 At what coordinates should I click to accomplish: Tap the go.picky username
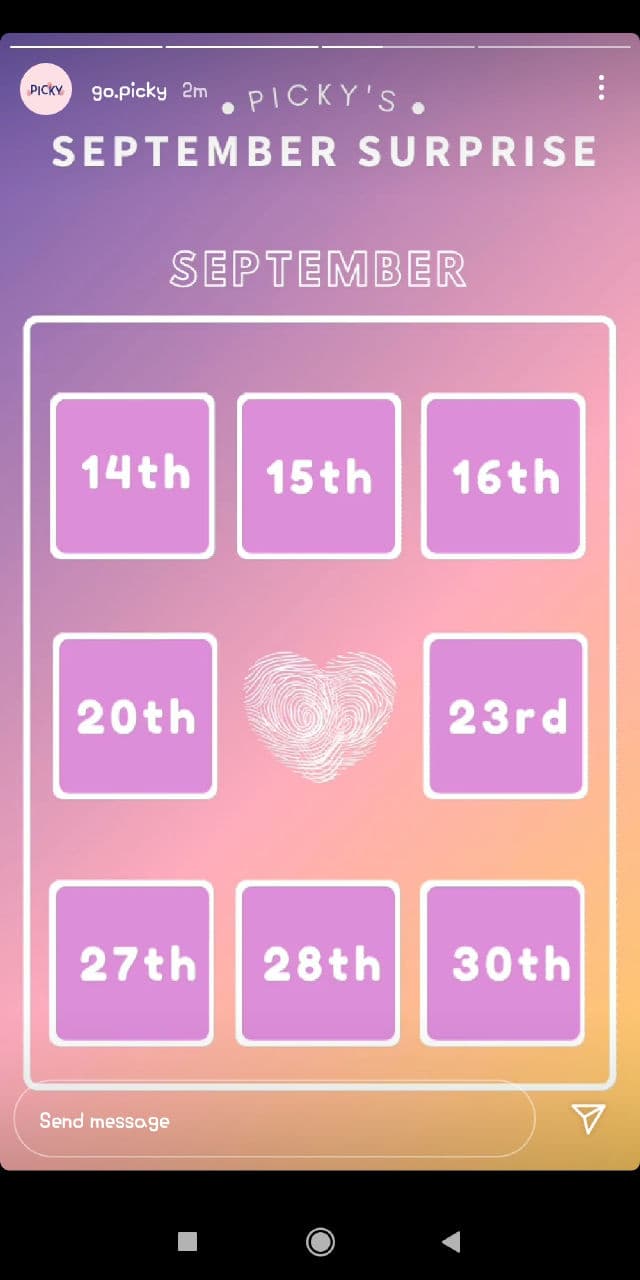129,90
